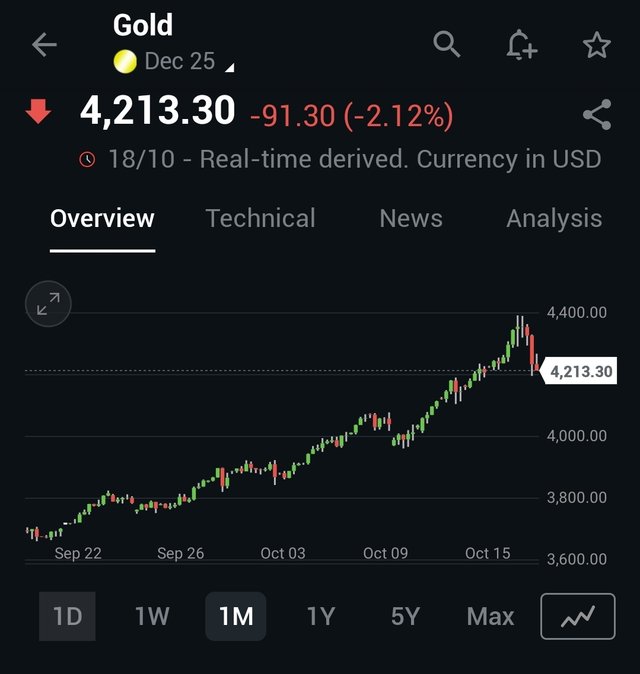Create a price alert with the bell icon
The image size is (640, 674).
point(521,45)
